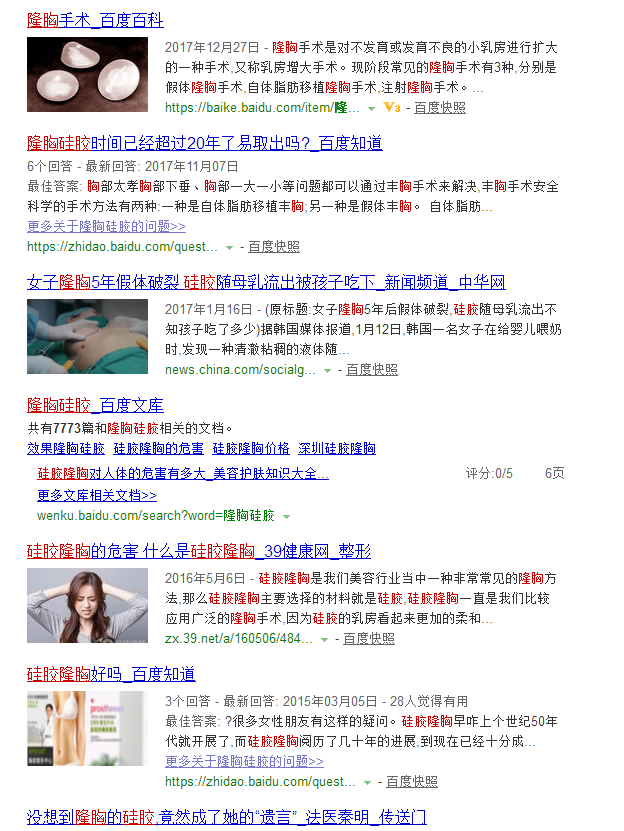624x831 pixels.
Task: Open 女子隆胸5年假体破裂 news result
Action: click(266, 282)
